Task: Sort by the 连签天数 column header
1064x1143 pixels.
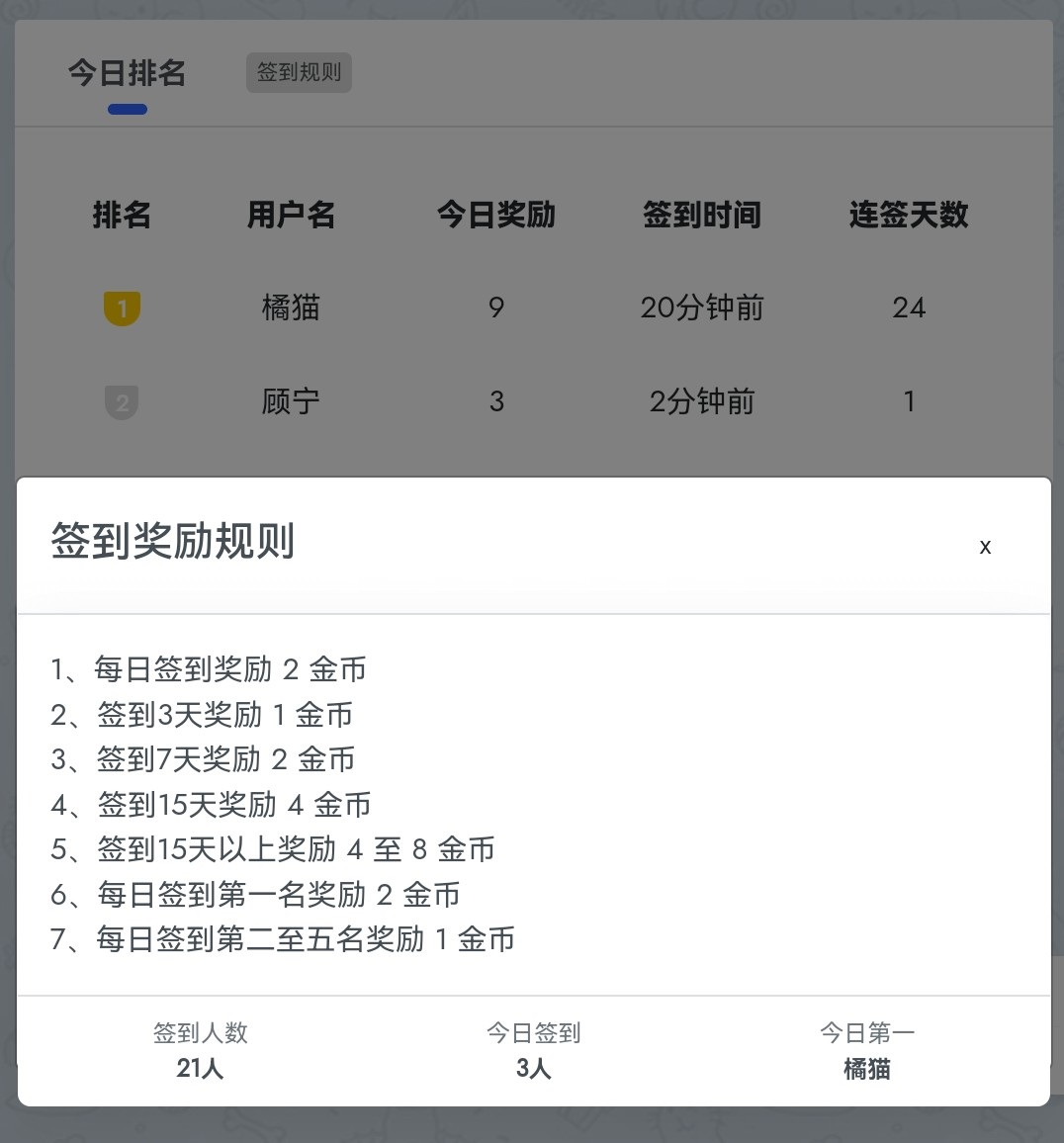Action: pos(909,216)
